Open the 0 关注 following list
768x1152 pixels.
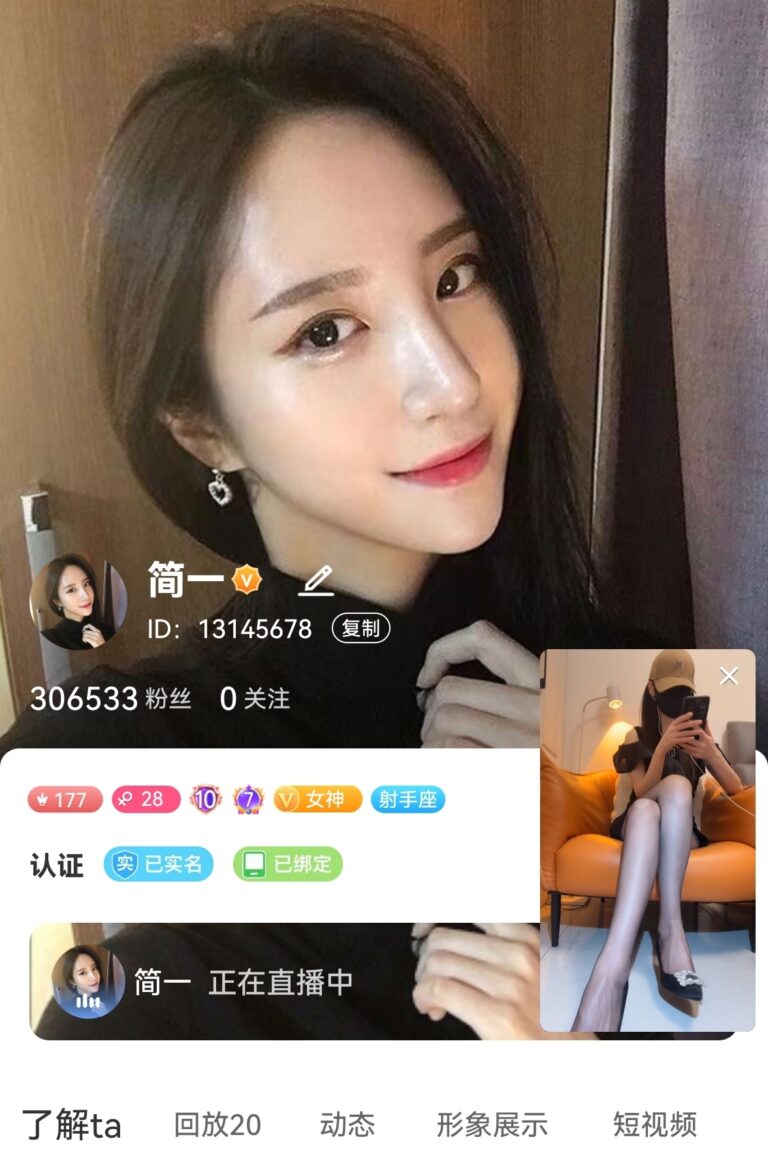(x=255, y=698)
